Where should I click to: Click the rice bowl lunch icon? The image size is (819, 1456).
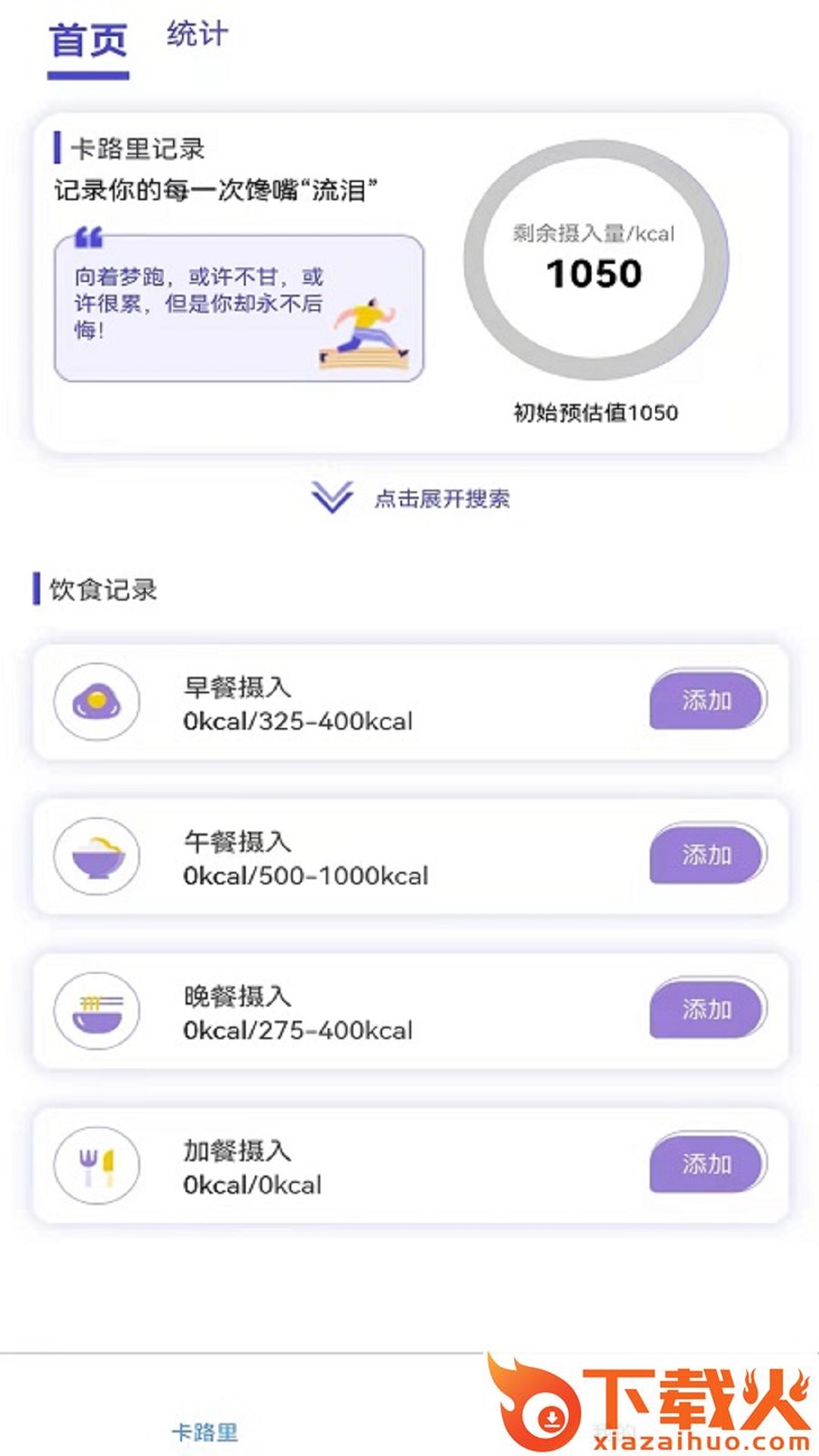(95, 856)
